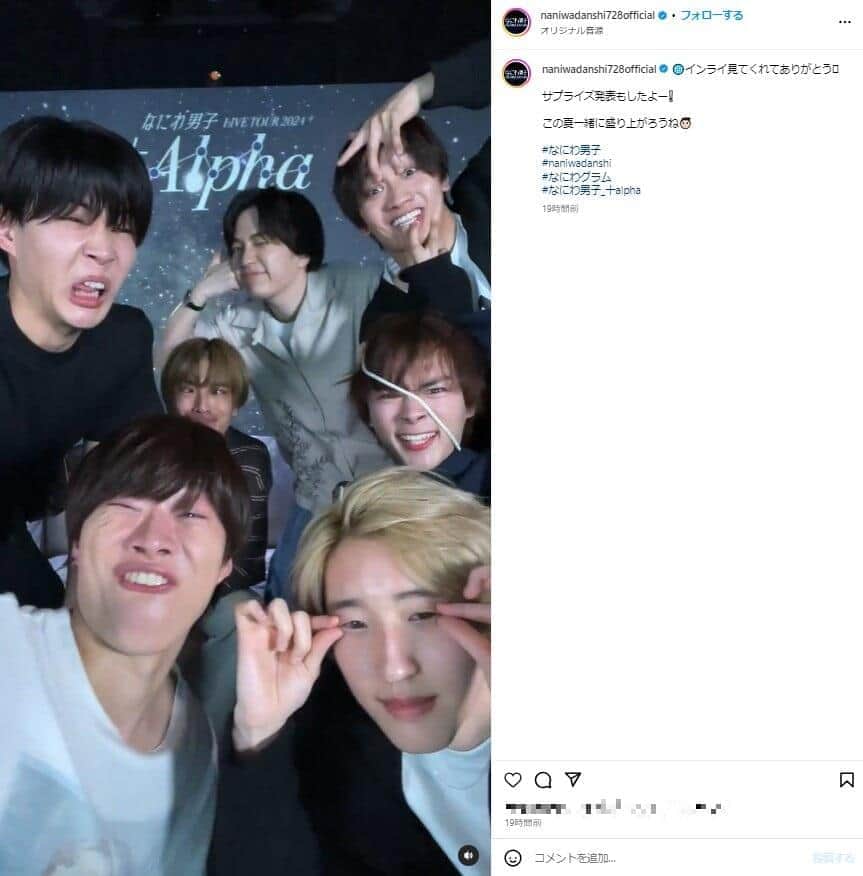Bookmark this post

pos(846,780)
